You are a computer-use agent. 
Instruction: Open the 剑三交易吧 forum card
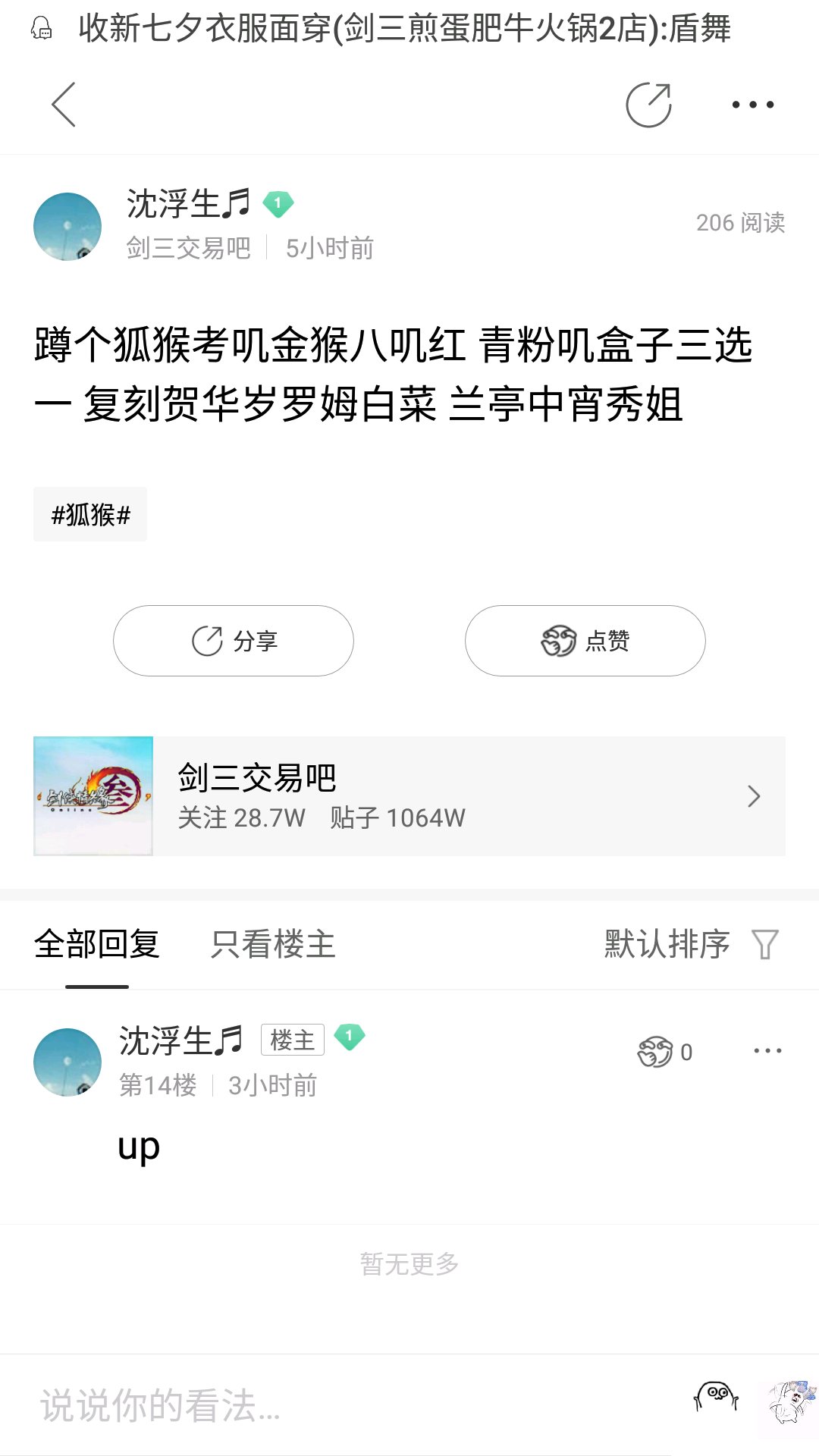pyautogui.click(x=409, y=796)
